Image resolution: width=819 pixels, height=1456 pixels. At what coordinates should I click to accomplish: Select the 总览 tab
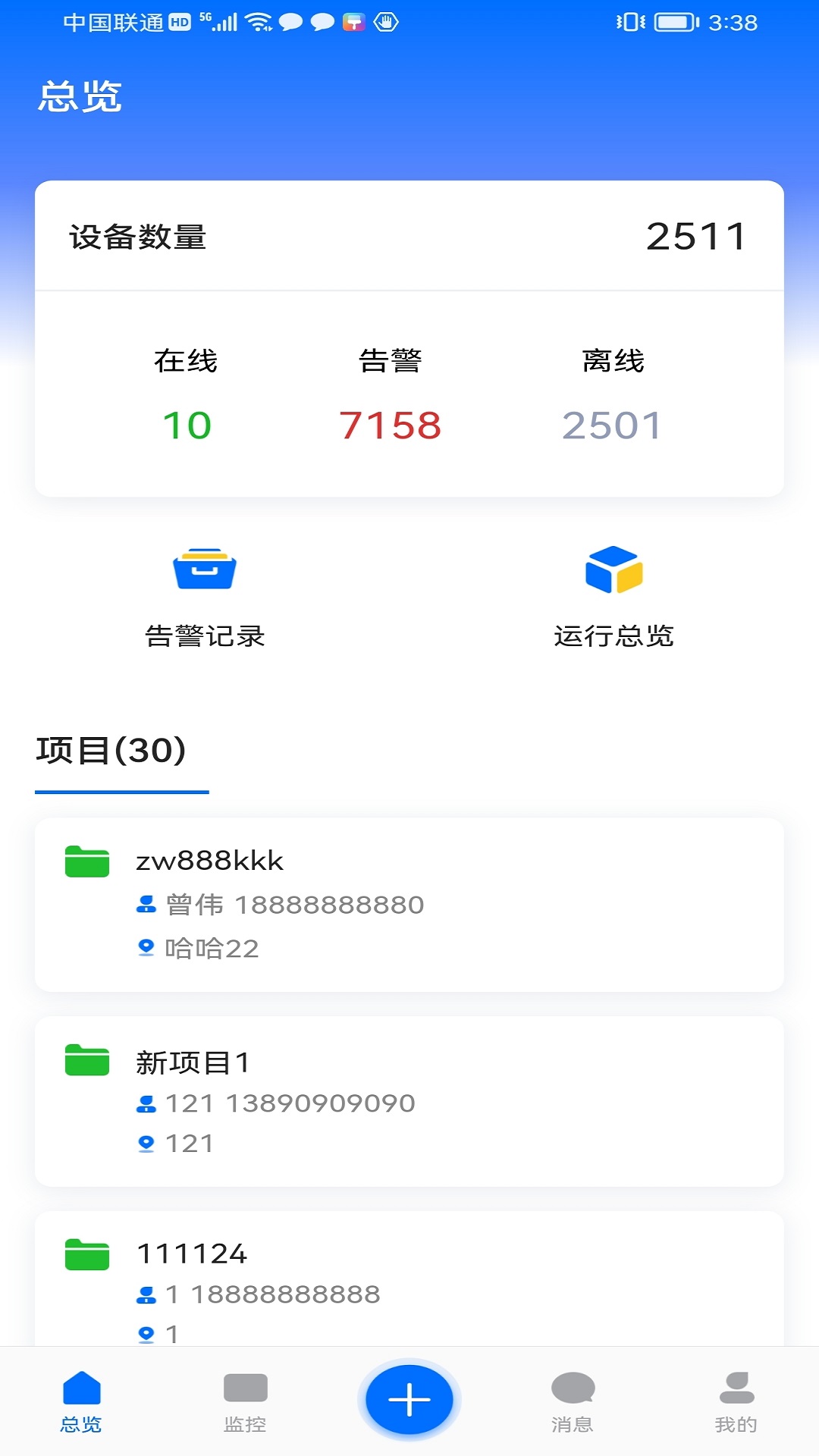81,1401
